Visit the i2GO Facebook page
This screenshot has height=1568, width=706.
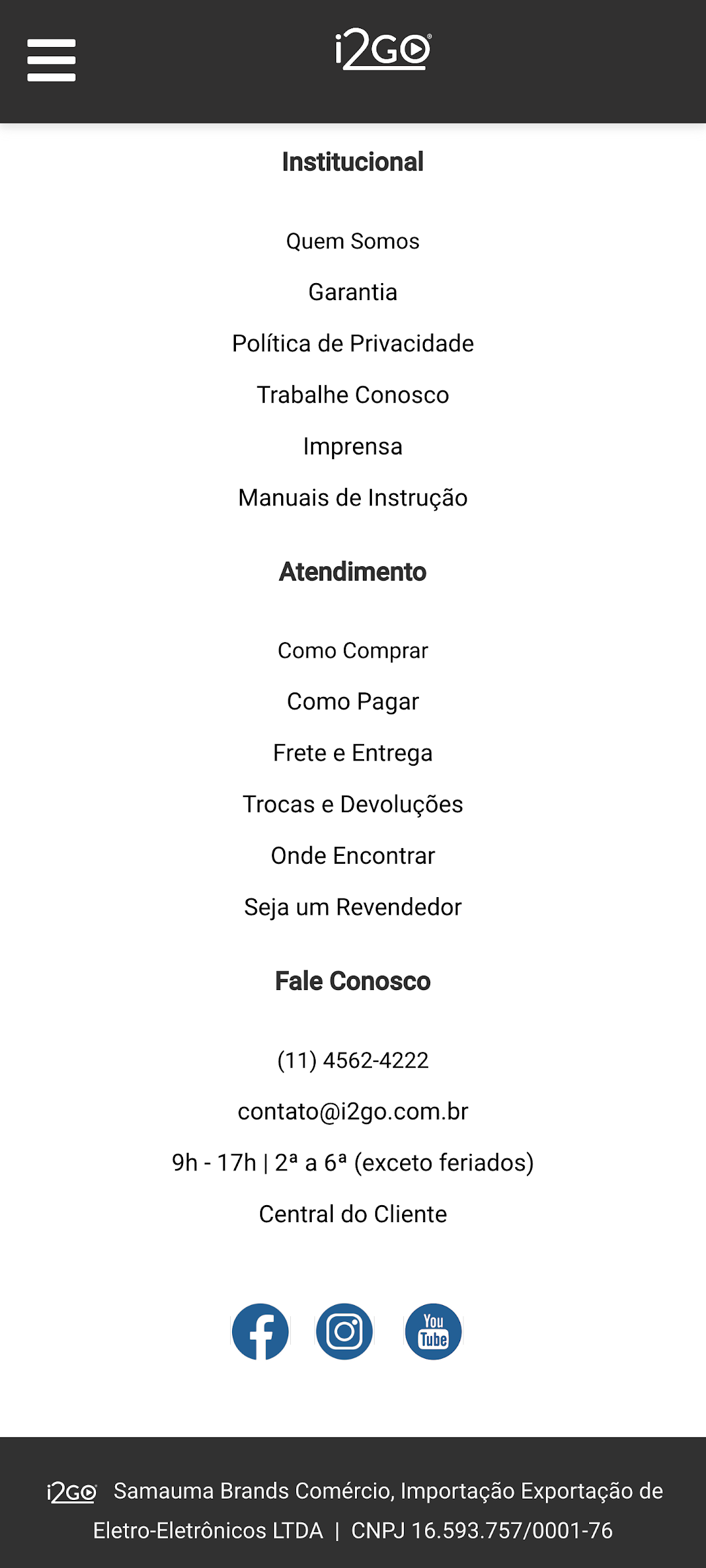click(260, 1332)
